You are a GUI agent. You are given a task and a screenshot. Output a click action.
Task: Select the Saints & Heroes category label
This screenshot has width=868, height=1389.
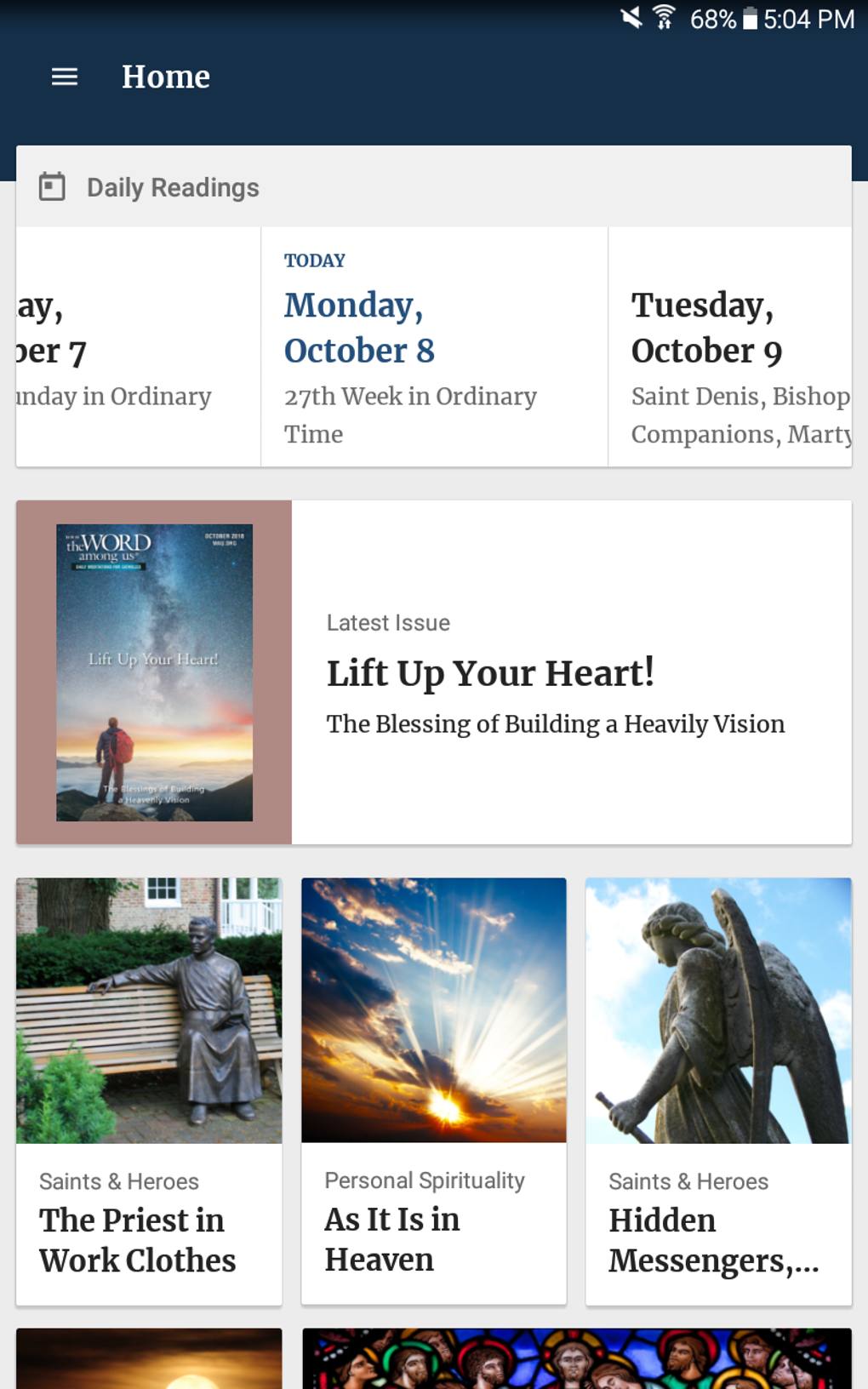coord(118,1180)
